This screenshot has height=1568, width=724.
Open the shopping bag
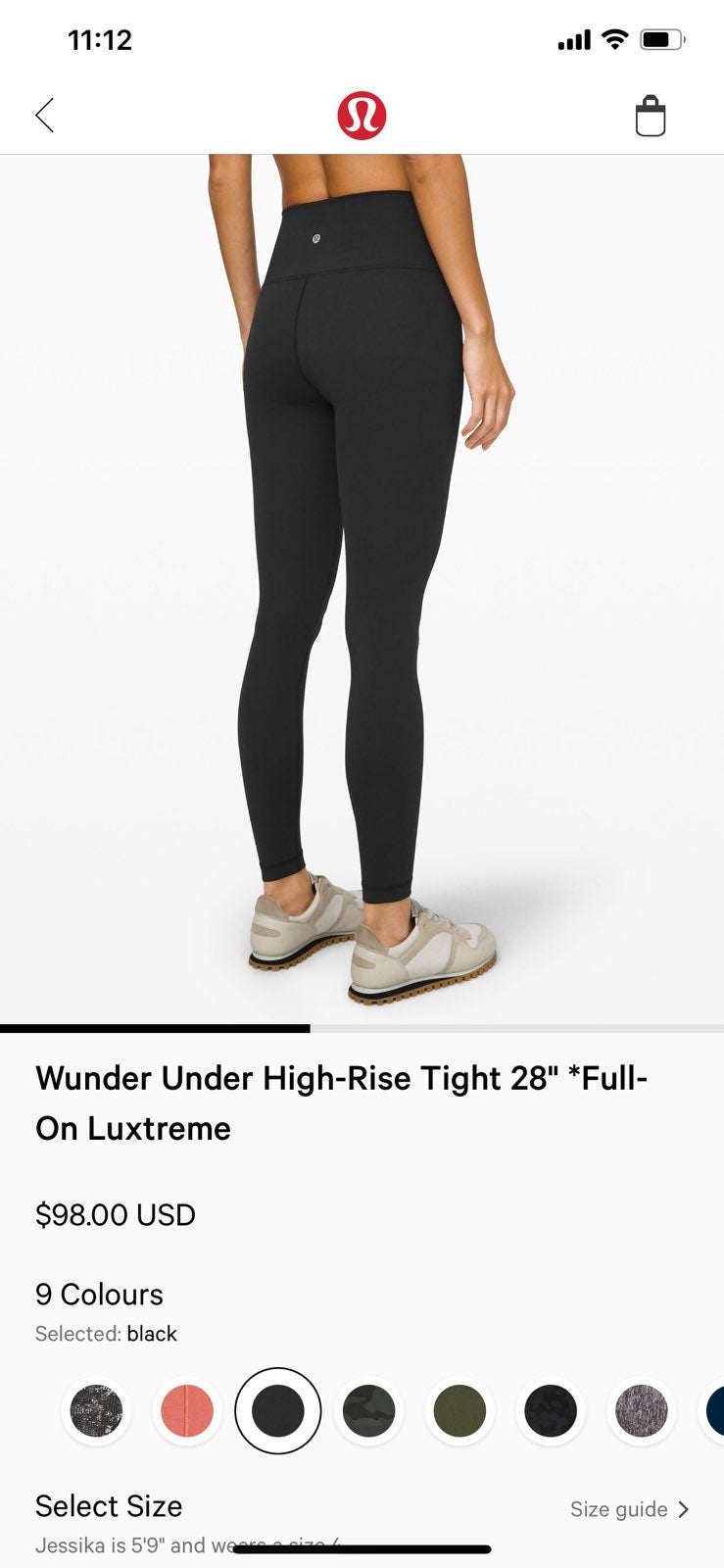coord(651,116)
